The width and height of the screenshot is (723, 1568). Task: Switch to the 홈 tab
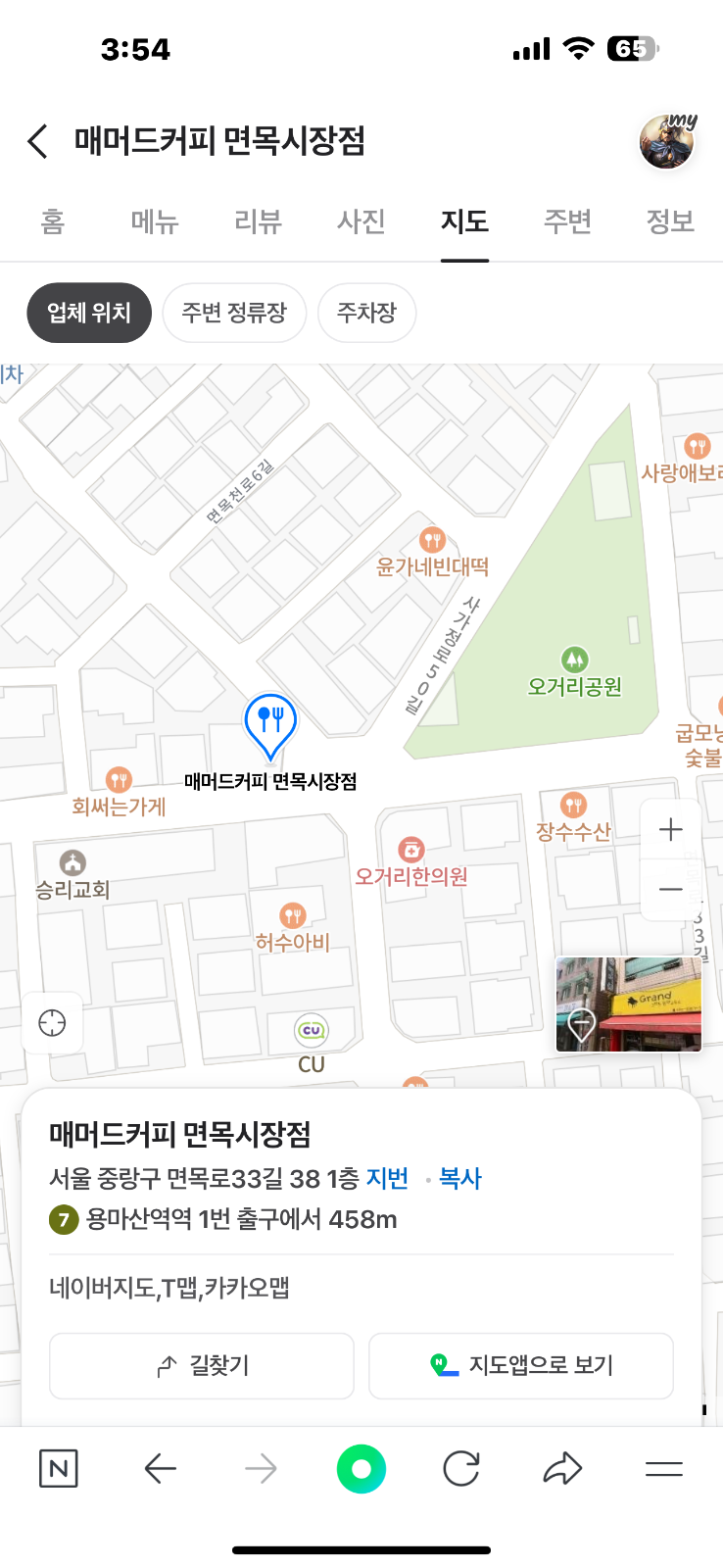(x=53, y=221)
